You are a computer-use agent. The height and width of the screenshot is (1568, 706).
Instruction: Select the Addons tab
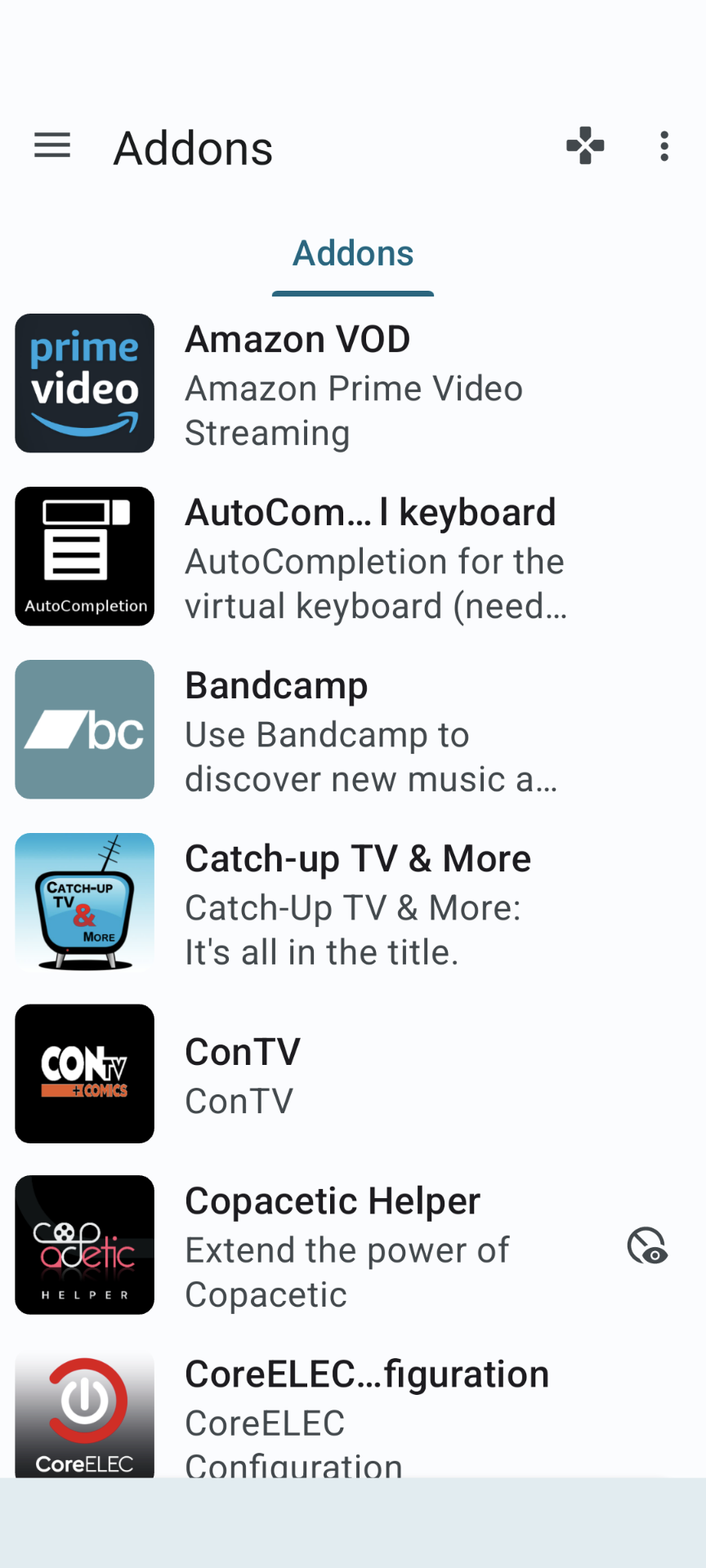(353, 254)
